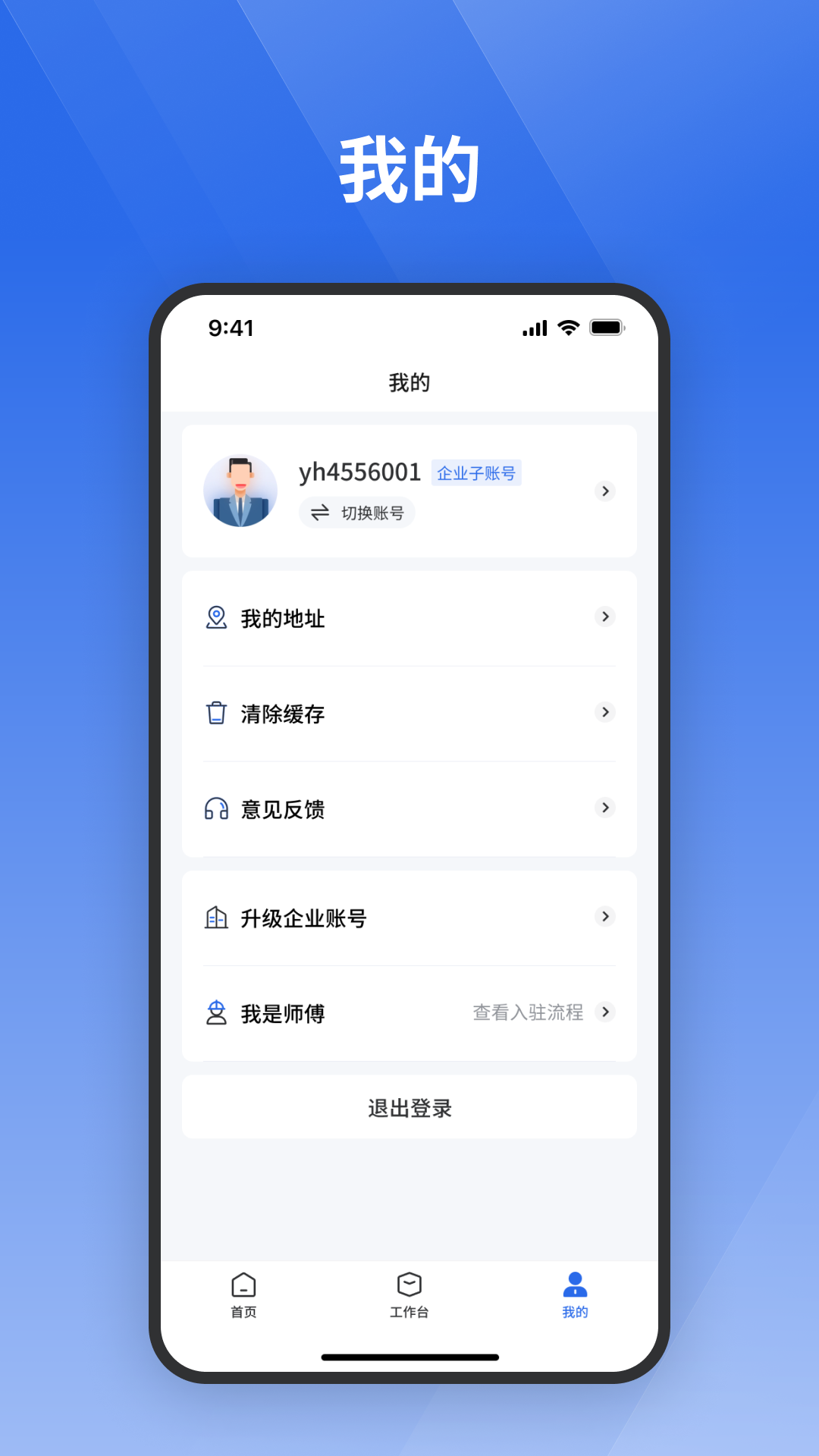Screen dimensions: 819x1456
Task: Expand the profile row chevron beside yh4556001
Action: [x=605, y=491]
